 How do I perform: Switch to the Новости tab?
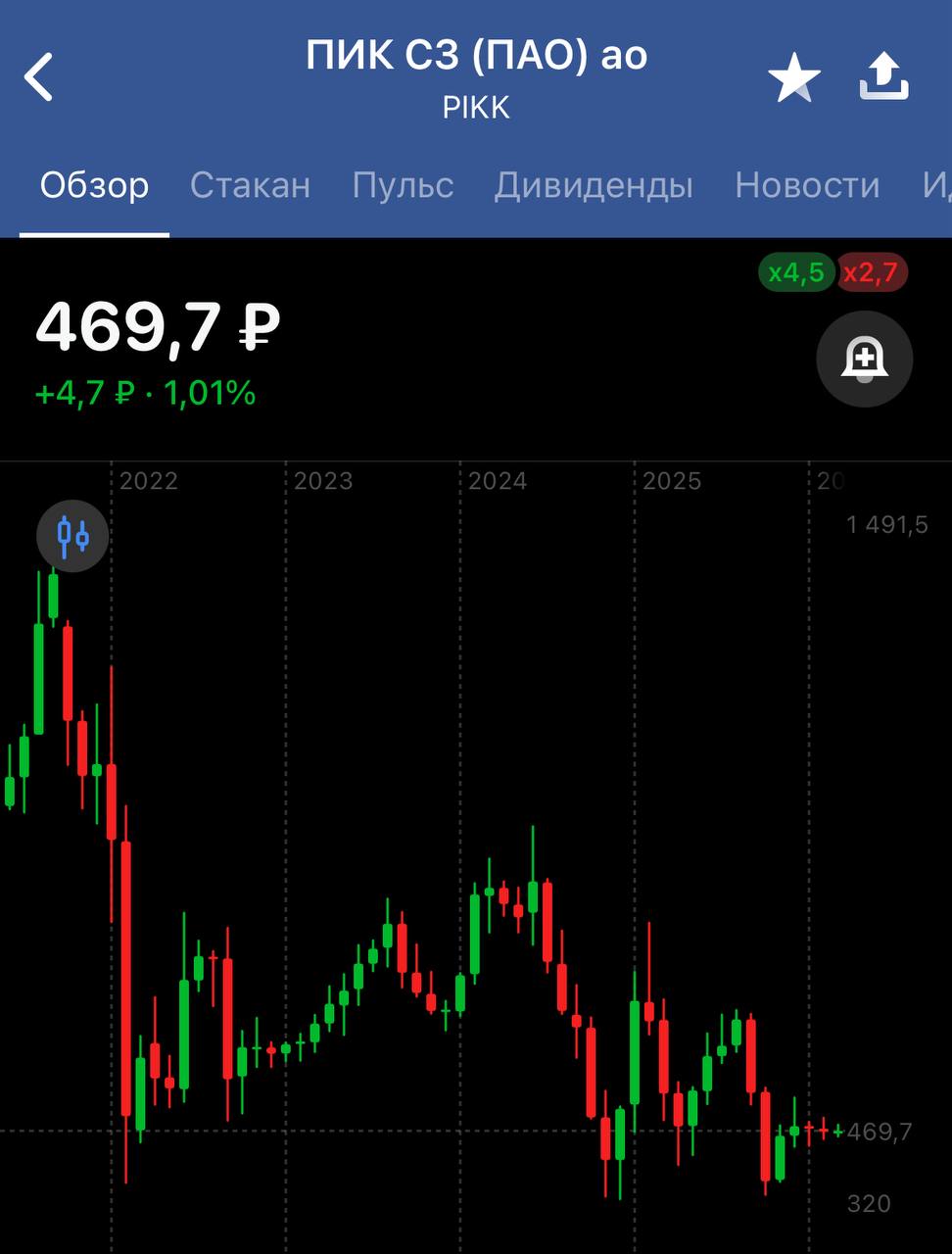807,185
